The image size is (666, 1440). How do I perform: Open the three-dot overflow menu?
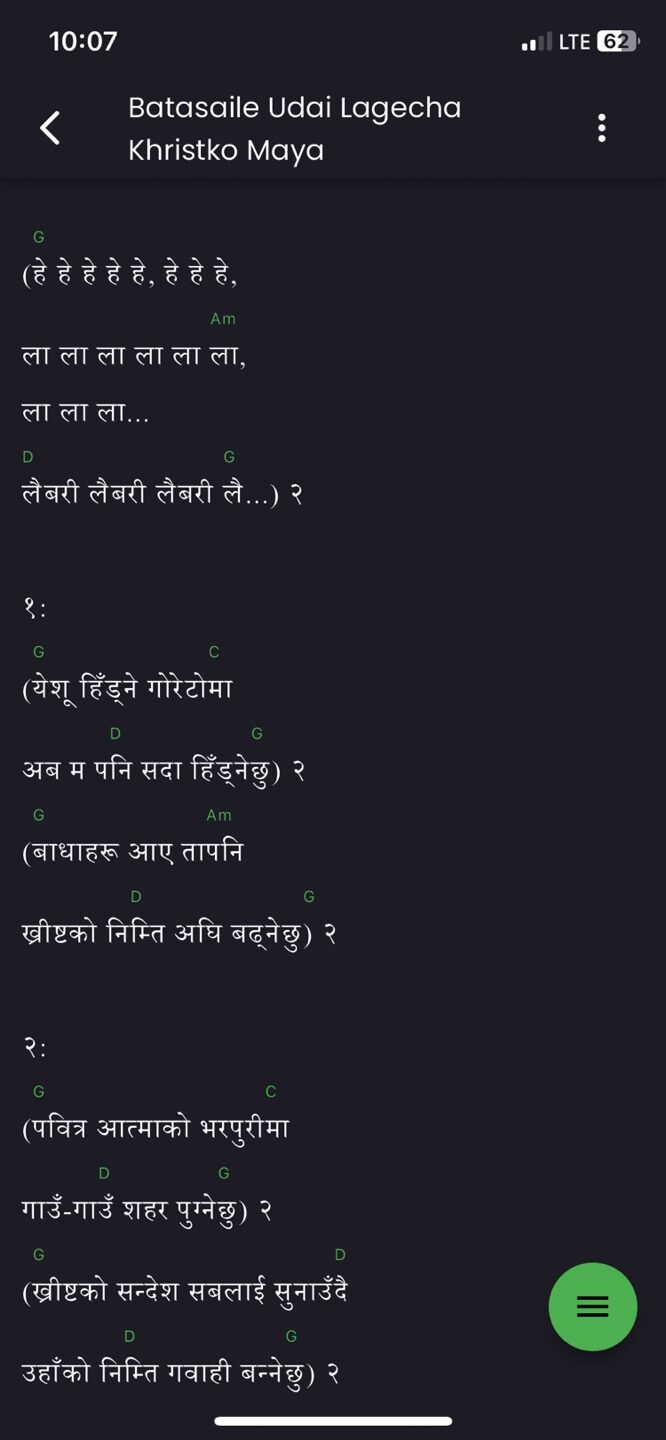[601, 128]
